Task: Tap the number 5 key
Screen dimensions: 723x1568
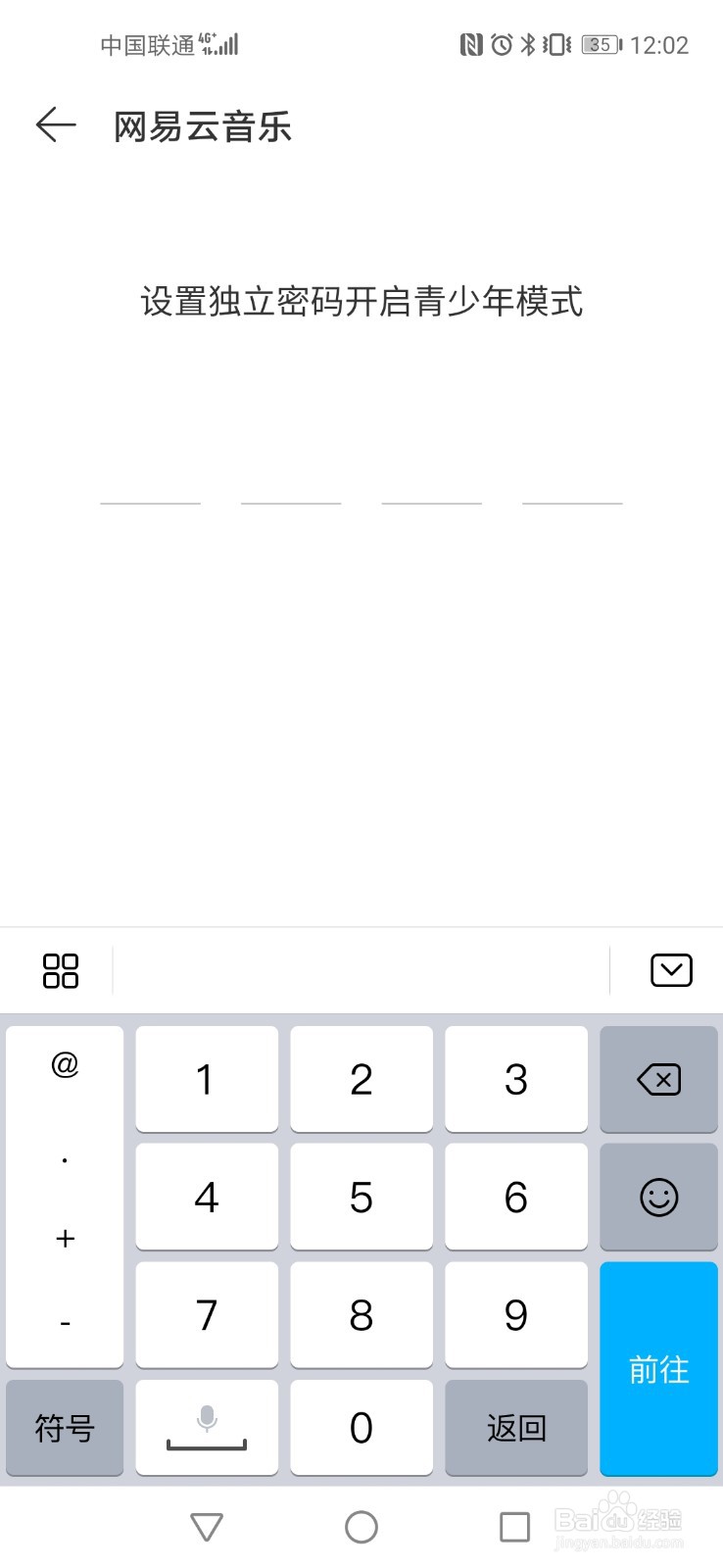Action: 361,1197
